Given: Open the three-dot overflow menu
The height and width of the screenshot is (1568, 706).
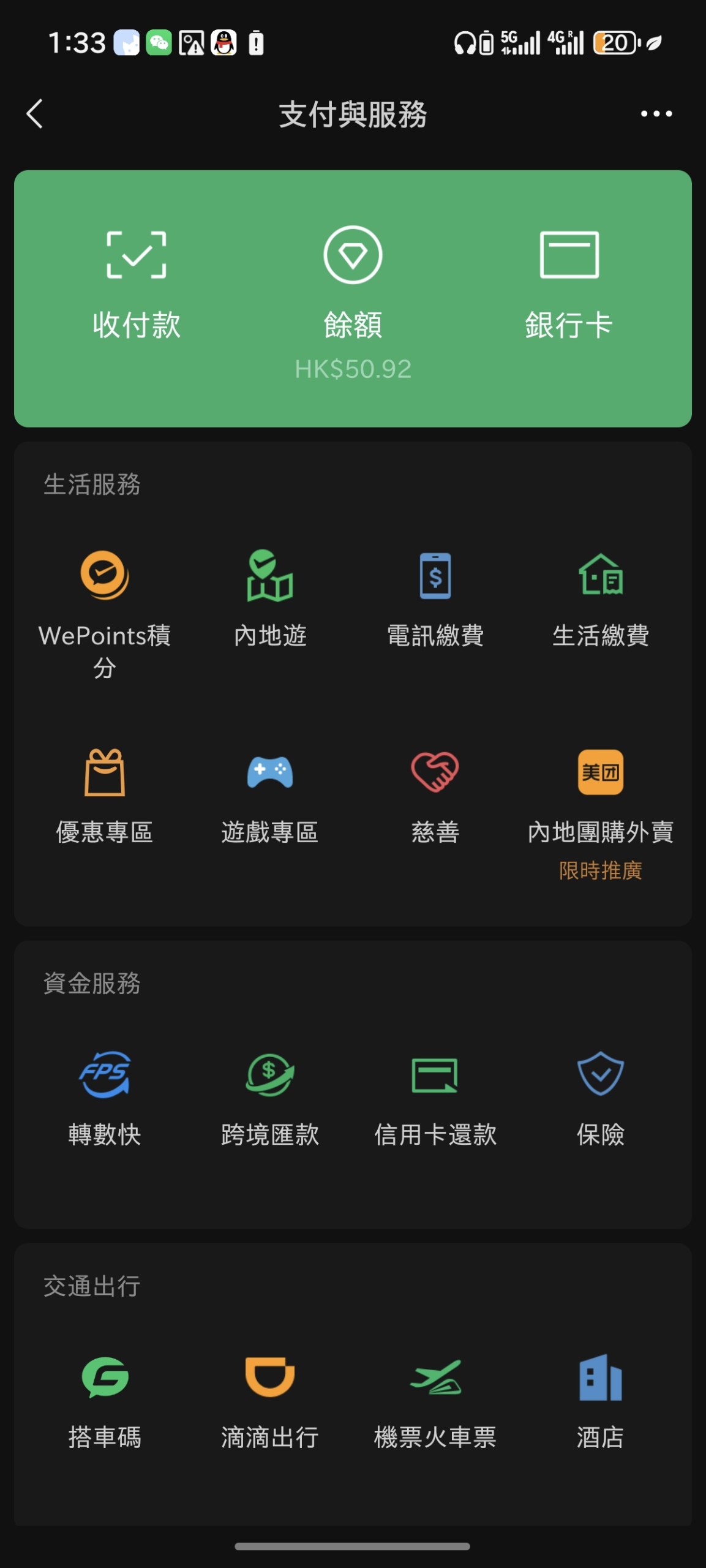Looking at the screenshot, I should pos(656,114).
